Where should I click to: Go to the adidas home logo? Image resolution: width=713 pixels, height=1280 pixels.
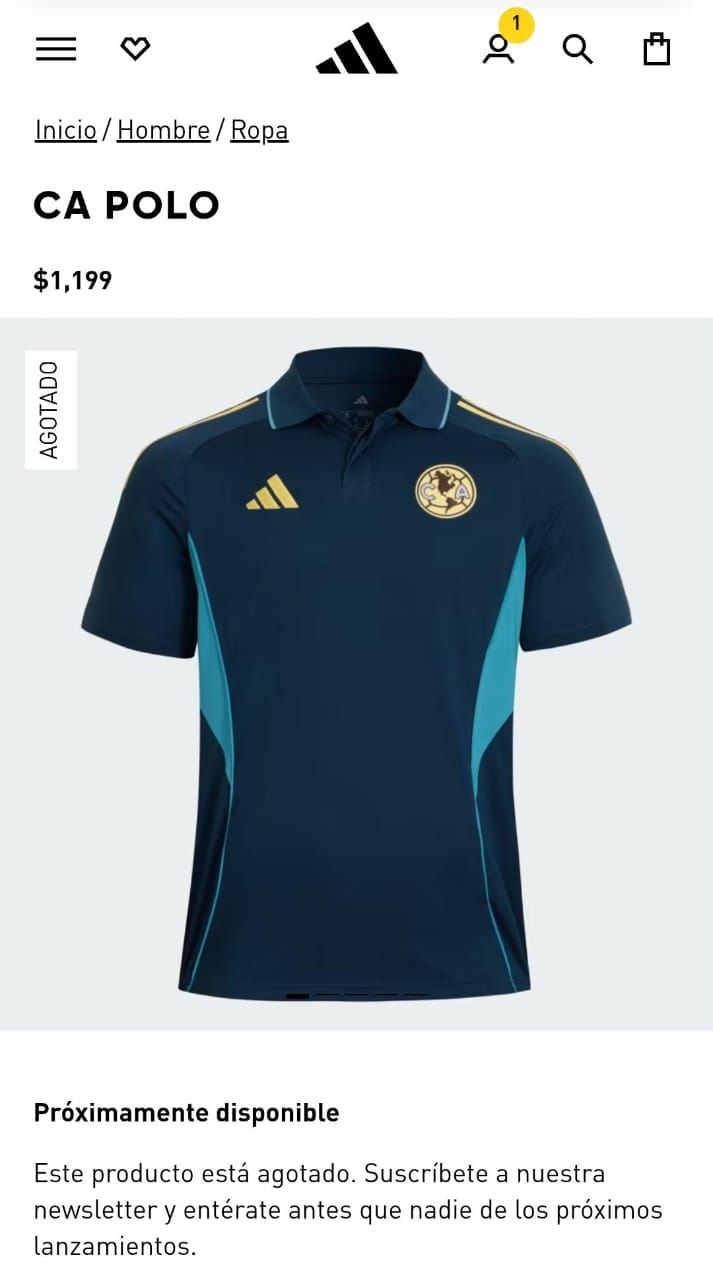tap(357, 50)
